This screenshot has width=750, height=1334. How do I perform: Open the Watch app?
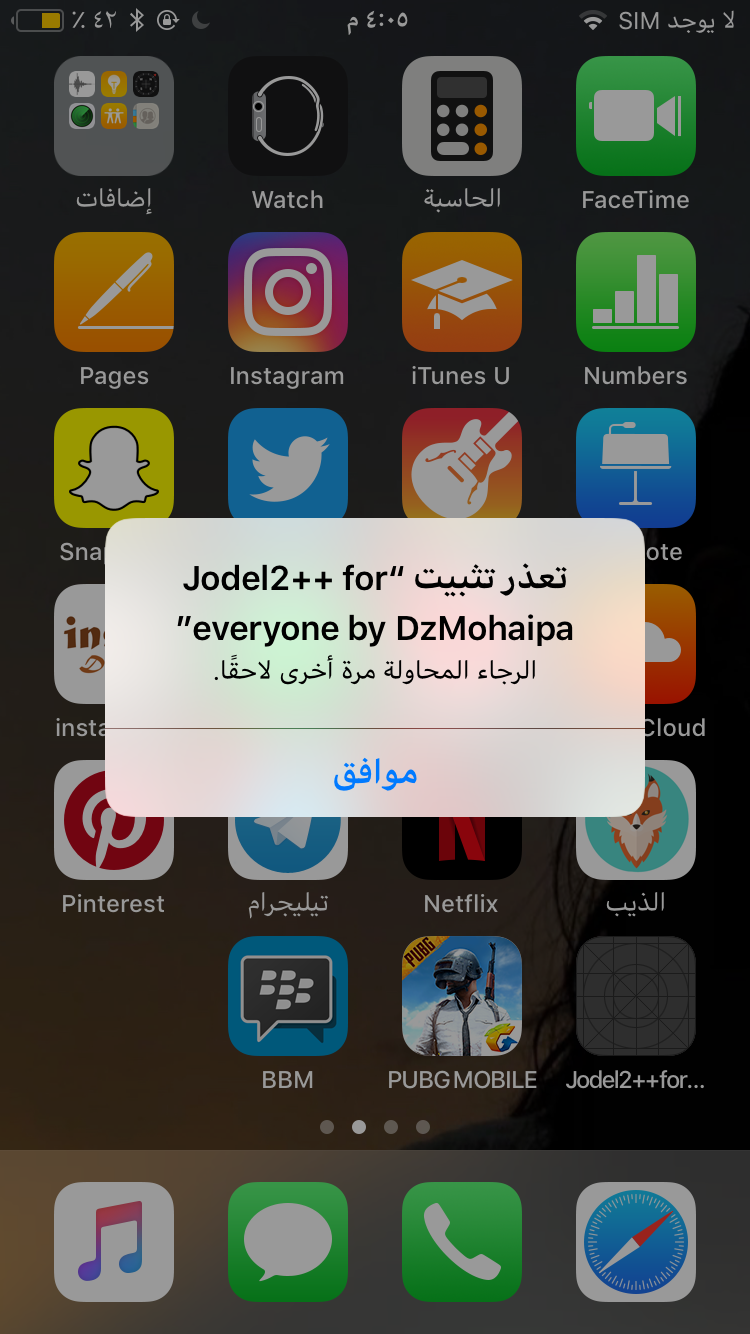288,116
